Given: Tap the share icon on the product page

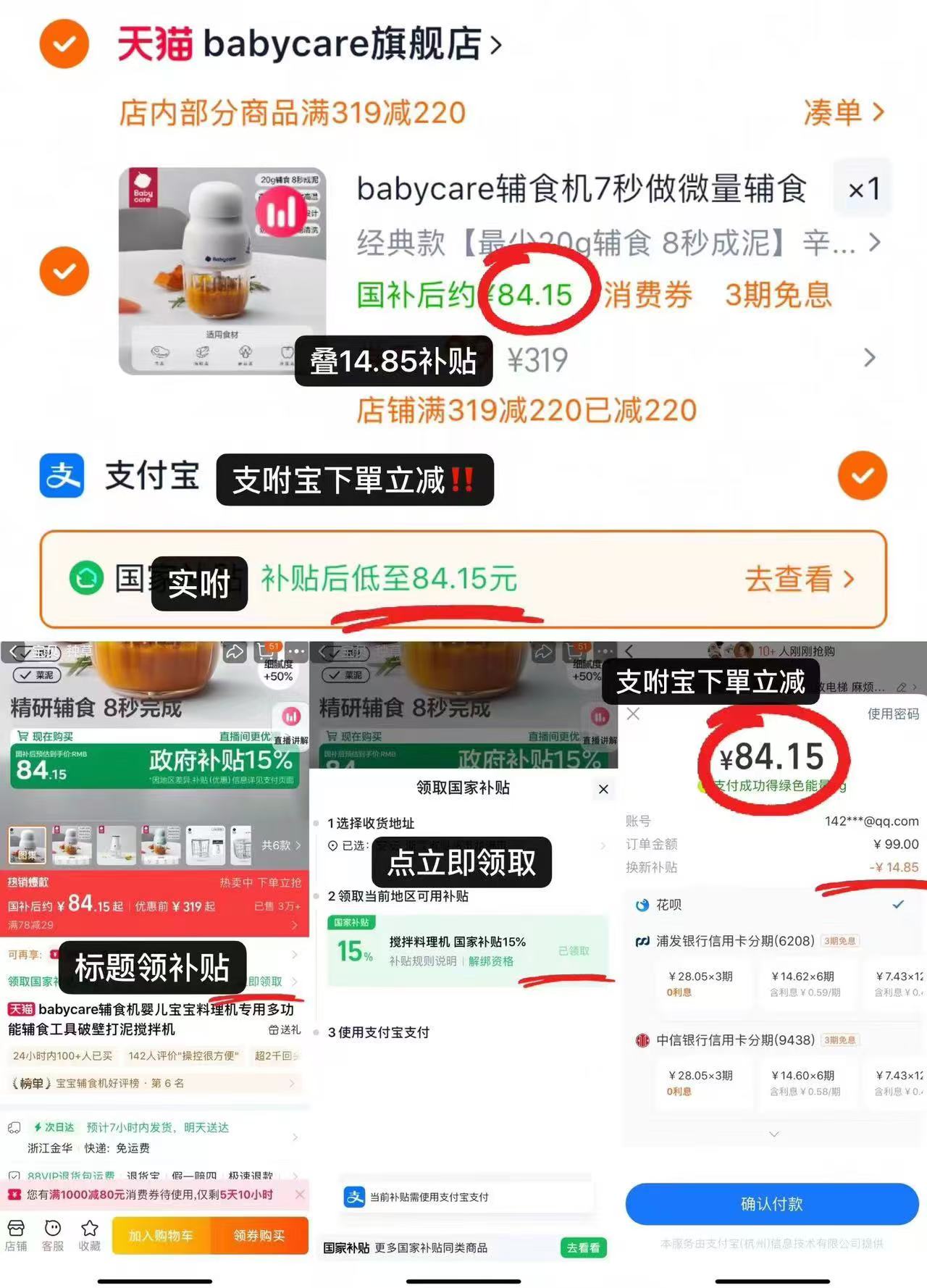Looking at the screenshot, I should point(235,652).
